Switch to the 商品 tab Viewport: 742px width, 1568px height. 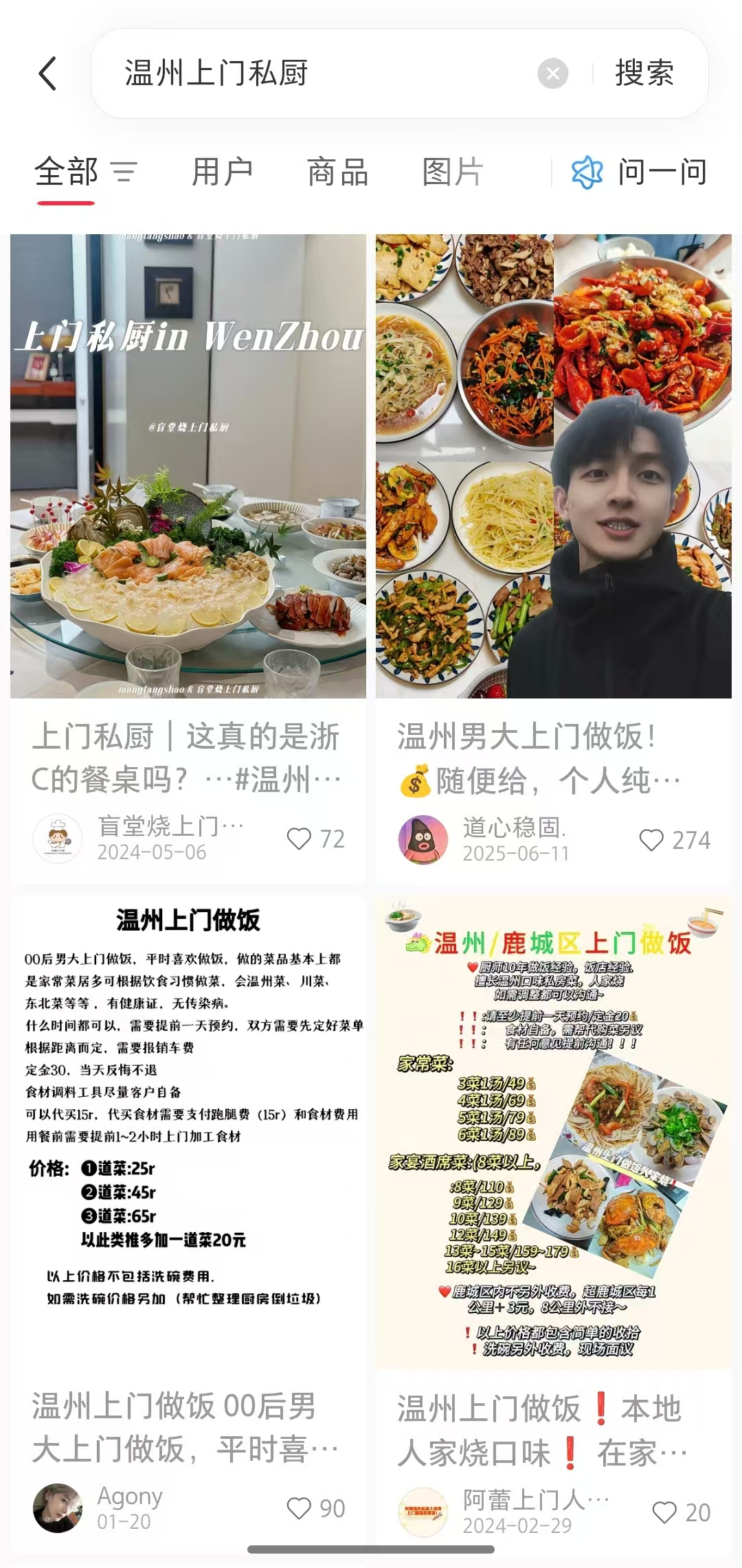(x=337, y=172)
